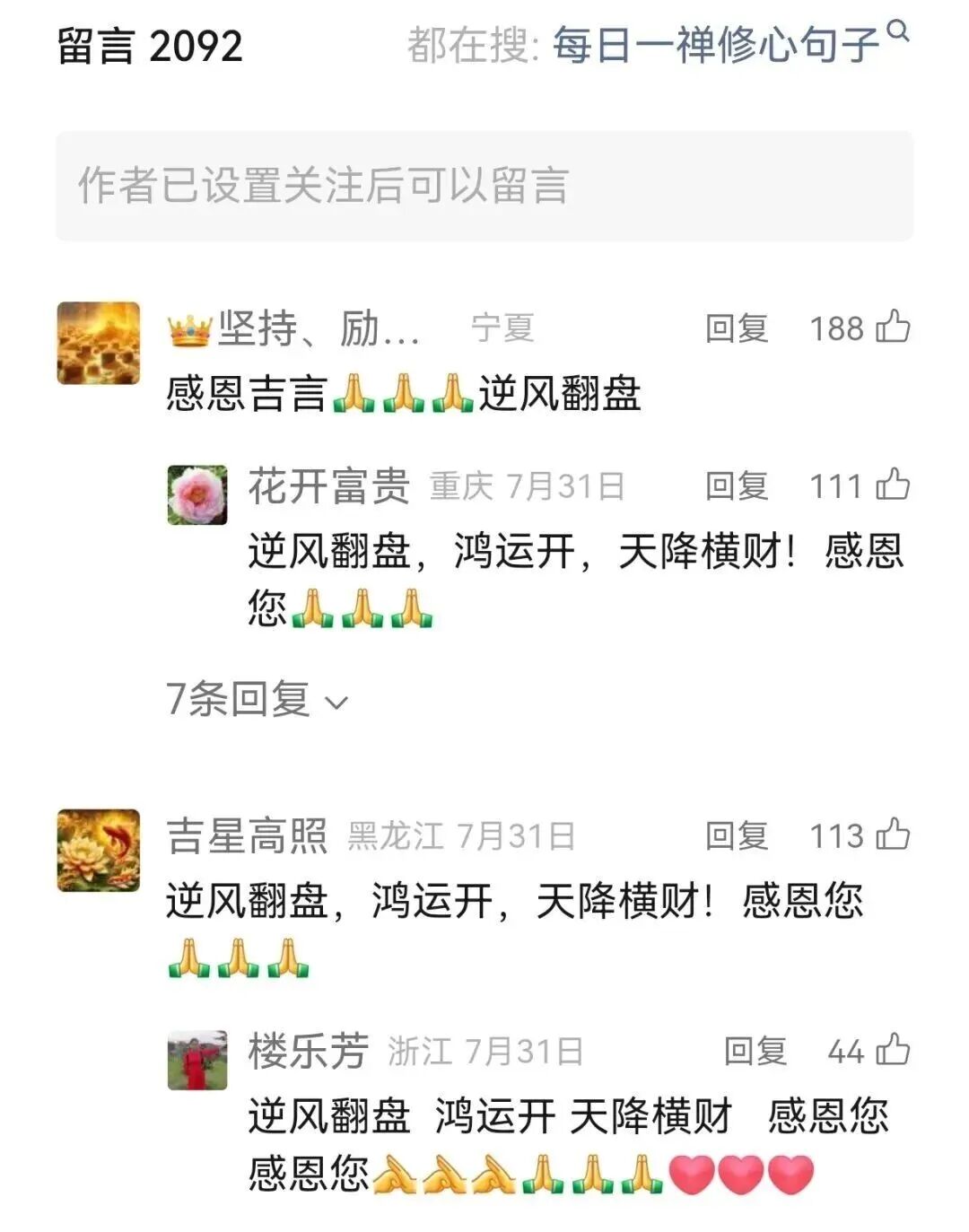This screenshot has width=969, height=1232.
Task: View 坚持、励's golden avatar image
Action: [x=99, y=341]
